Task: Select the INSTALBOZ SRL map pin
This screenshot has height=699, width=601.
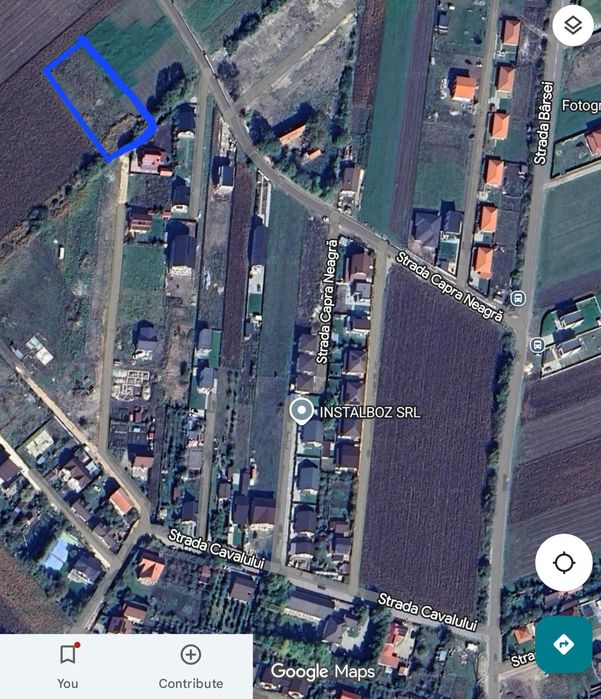Action: [301, 411]
